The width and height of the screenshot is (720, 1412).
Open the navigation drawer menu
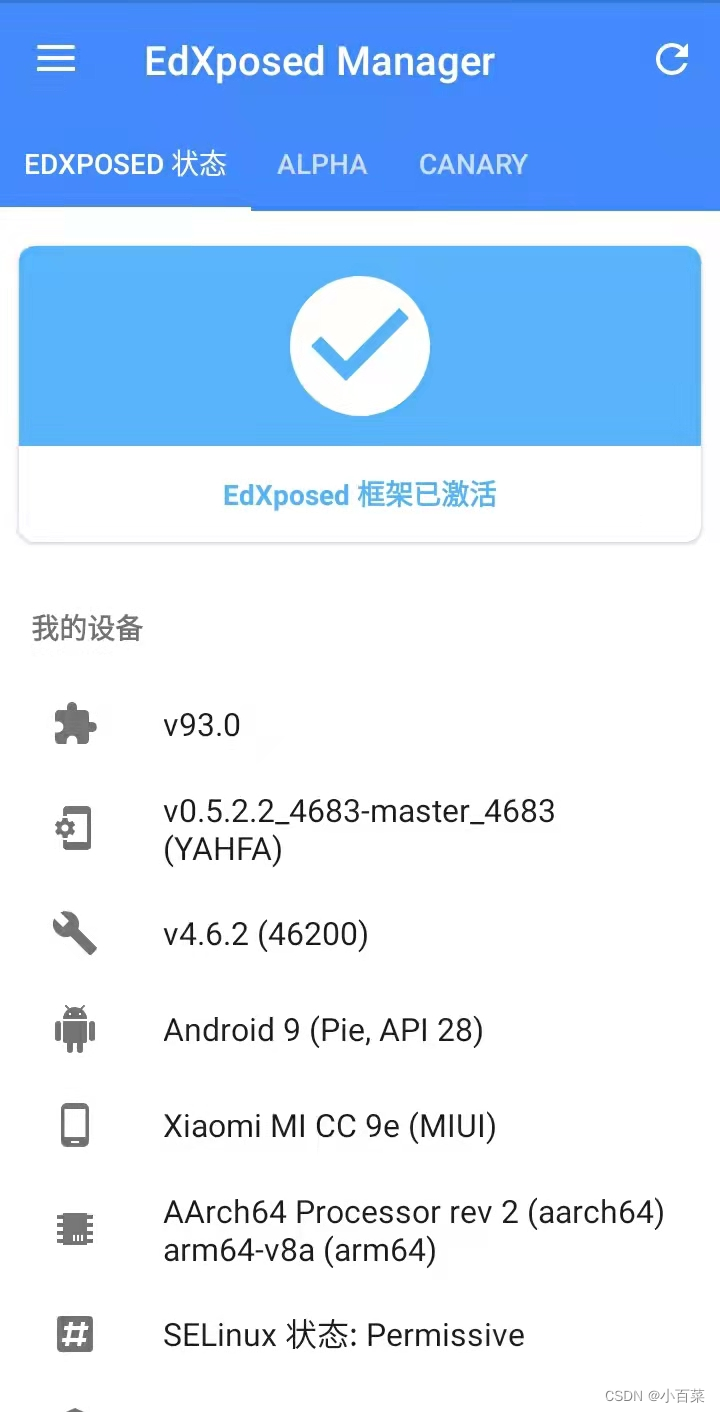tap(55, 59)
